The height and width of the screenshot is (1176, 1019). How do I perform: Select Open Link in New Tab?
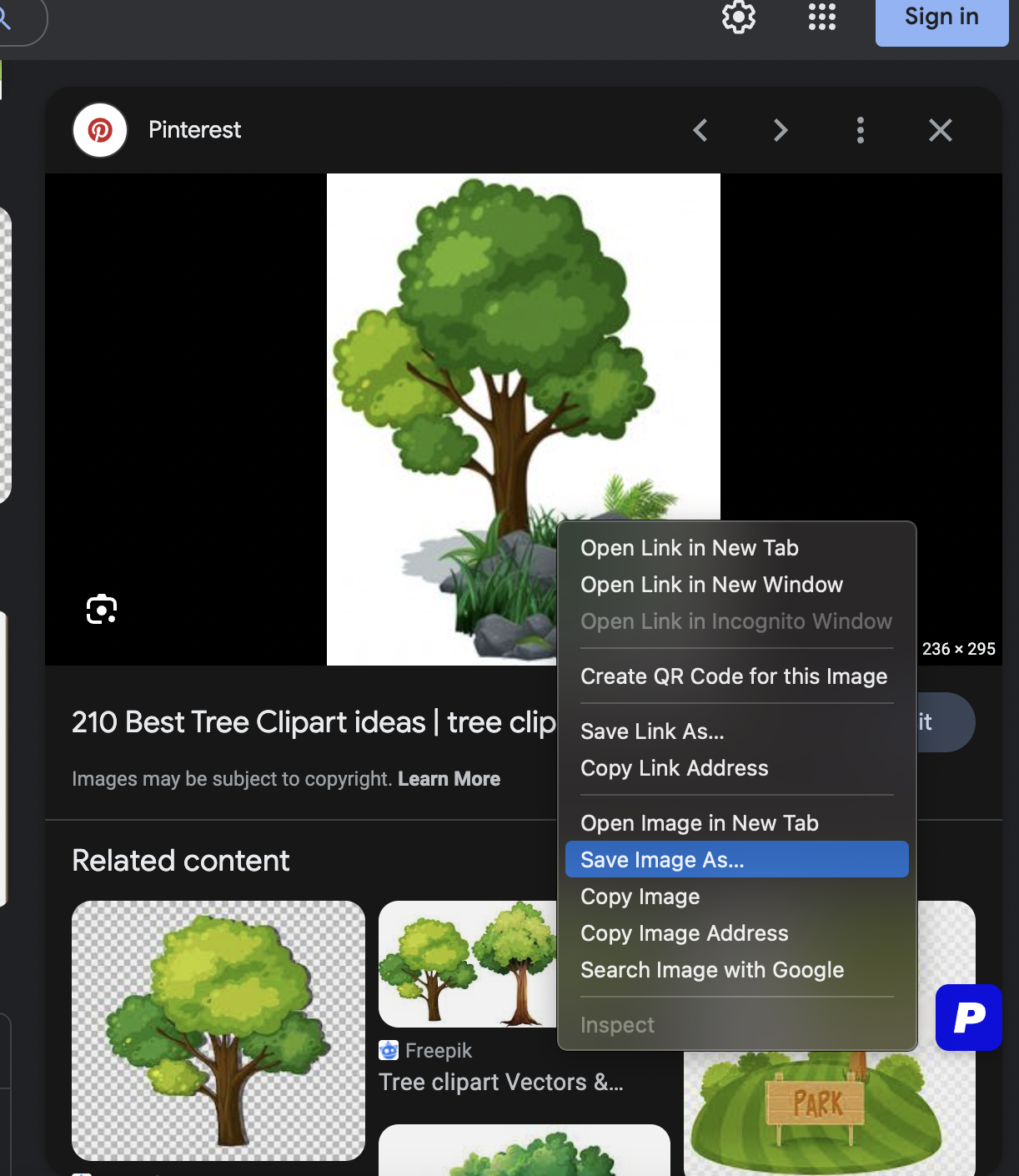(690, 548)
